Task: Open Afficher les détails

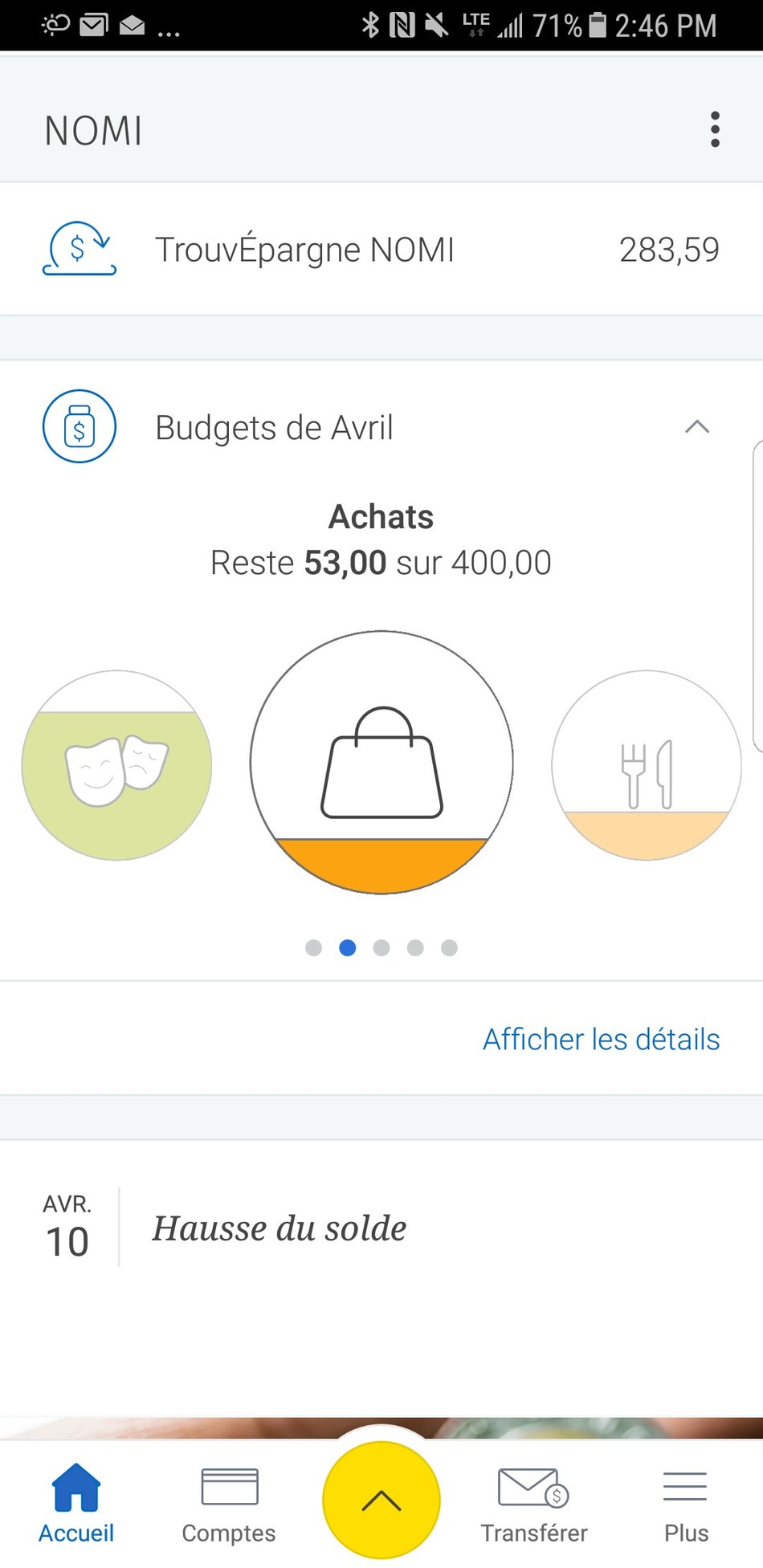Action: 601,1038
